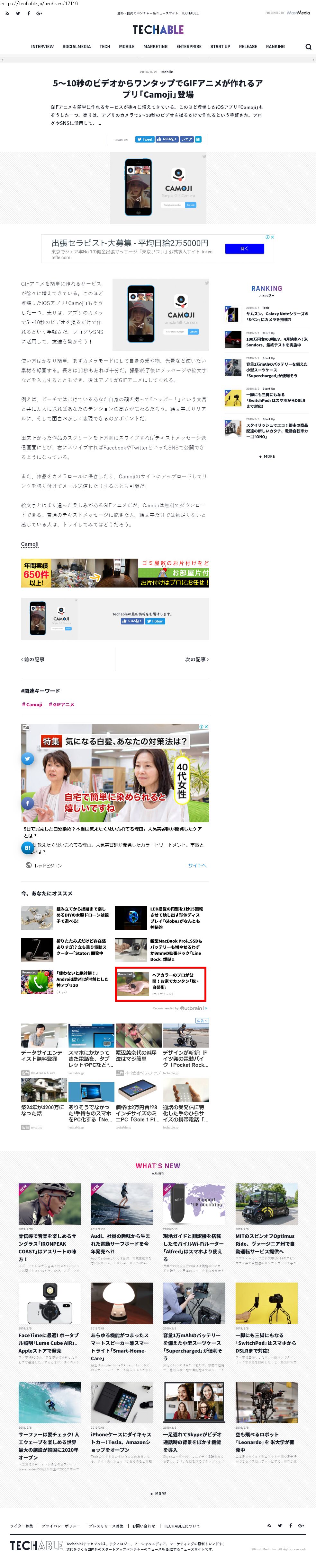Open the Facebook icon in the header
Screen dimensions: 316x1568
coord(28,13)
